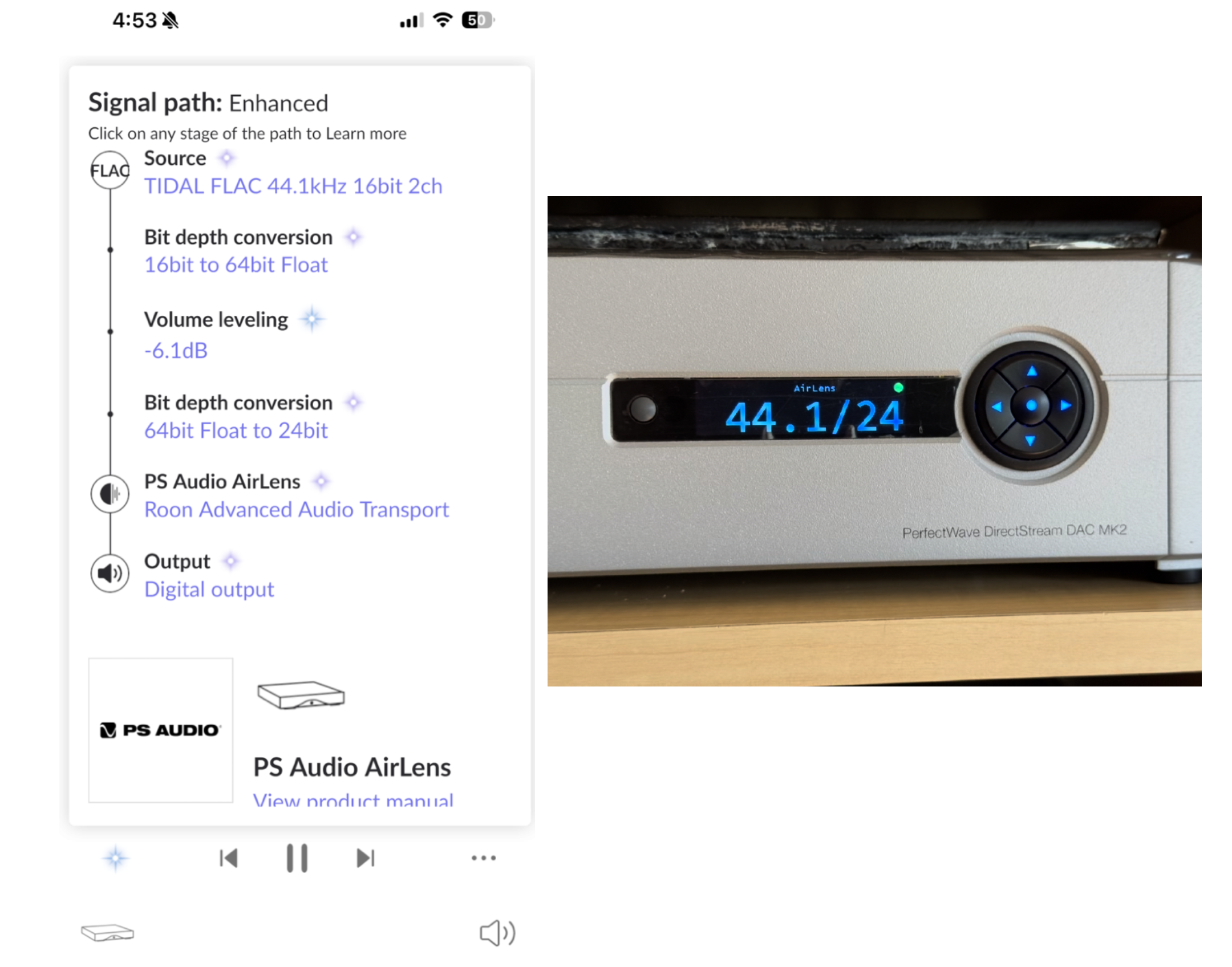Open the Roon Advanced Audio Transport stage
Viewport: 1232px width, 967px height.
click(x=296, y=509)
